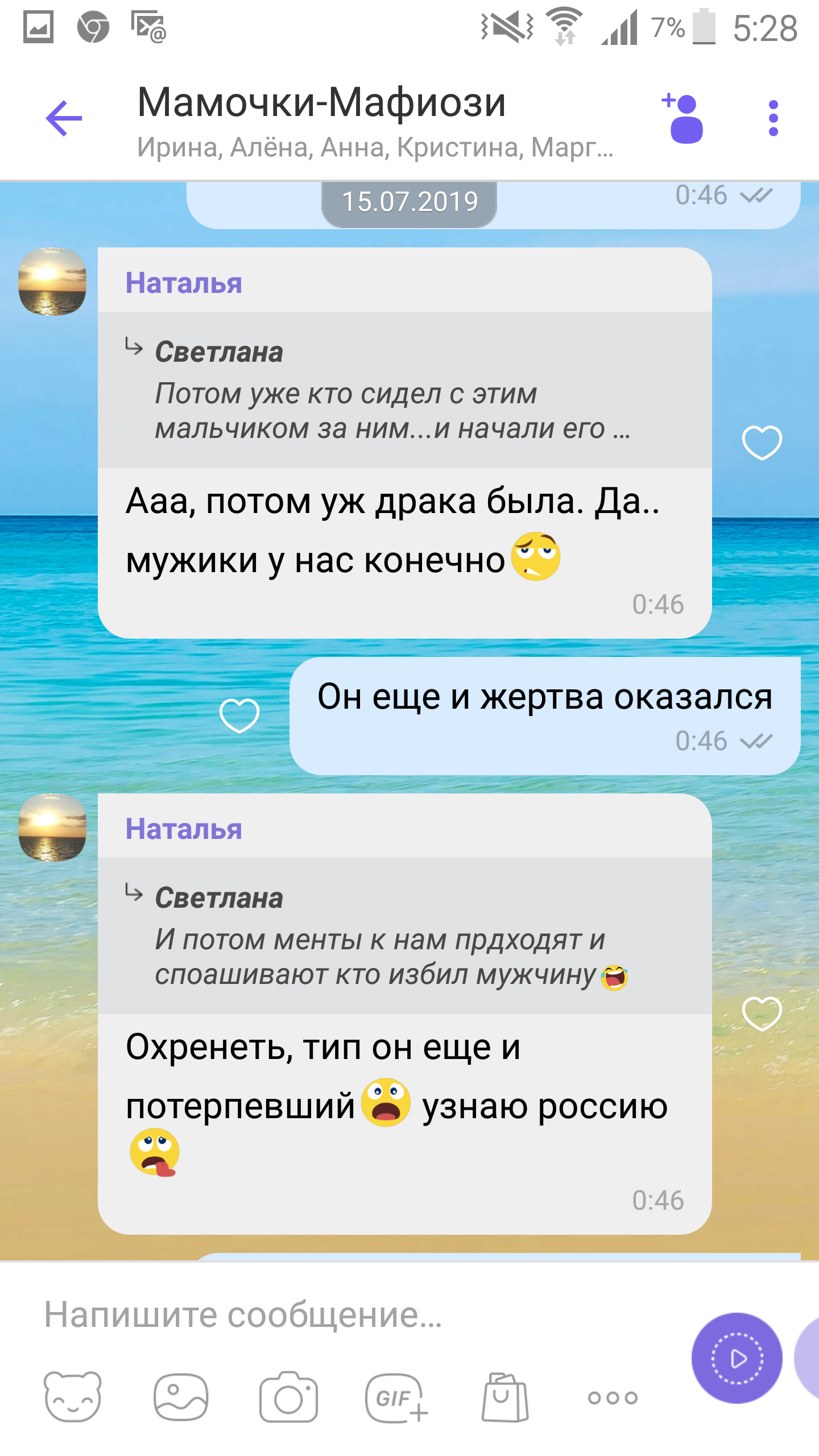Add a participant to the group

click(x=682, y=118)
